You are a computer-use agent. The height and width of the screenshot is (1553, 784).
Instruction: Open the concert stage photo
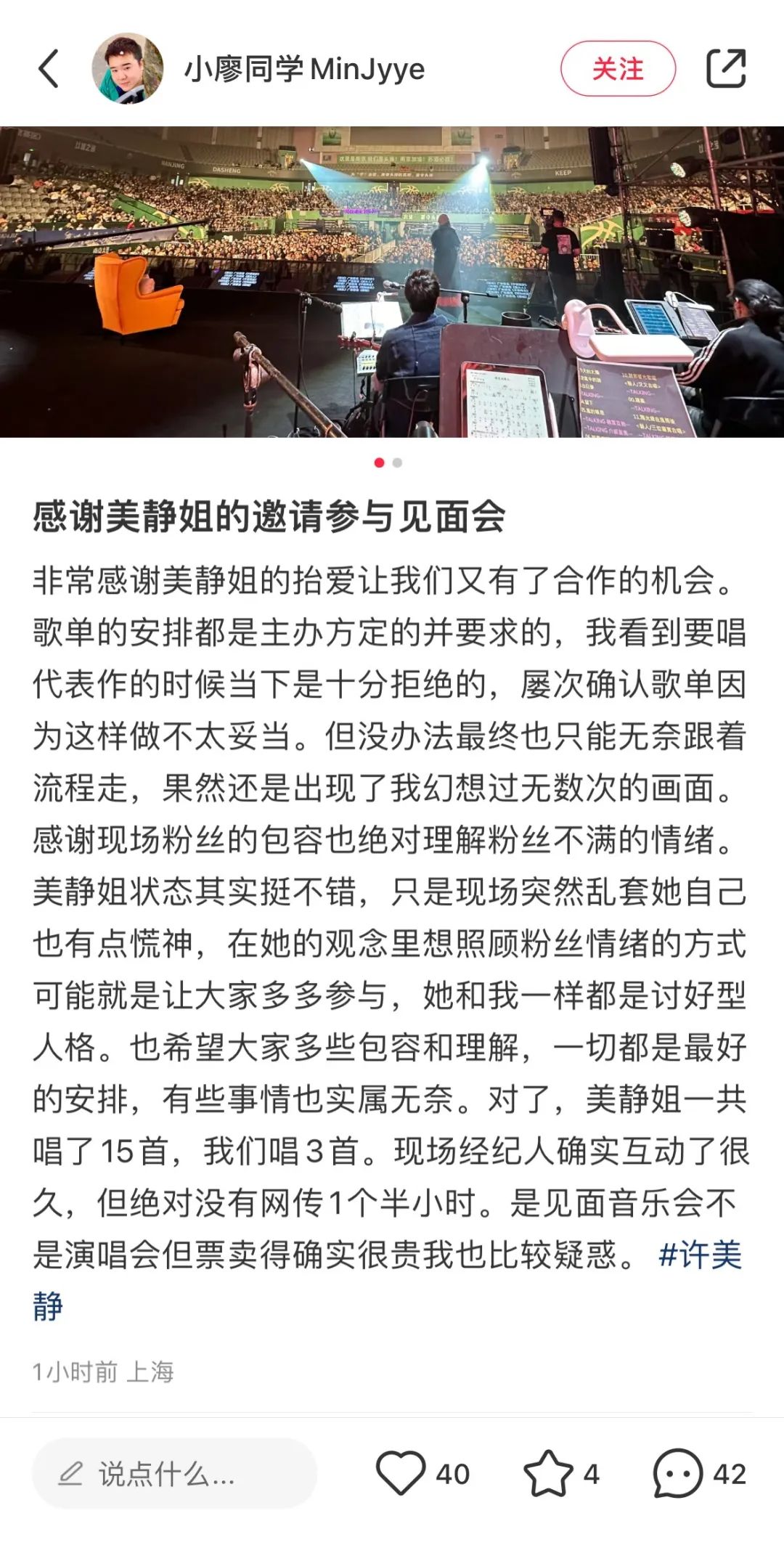click(392, 282)
